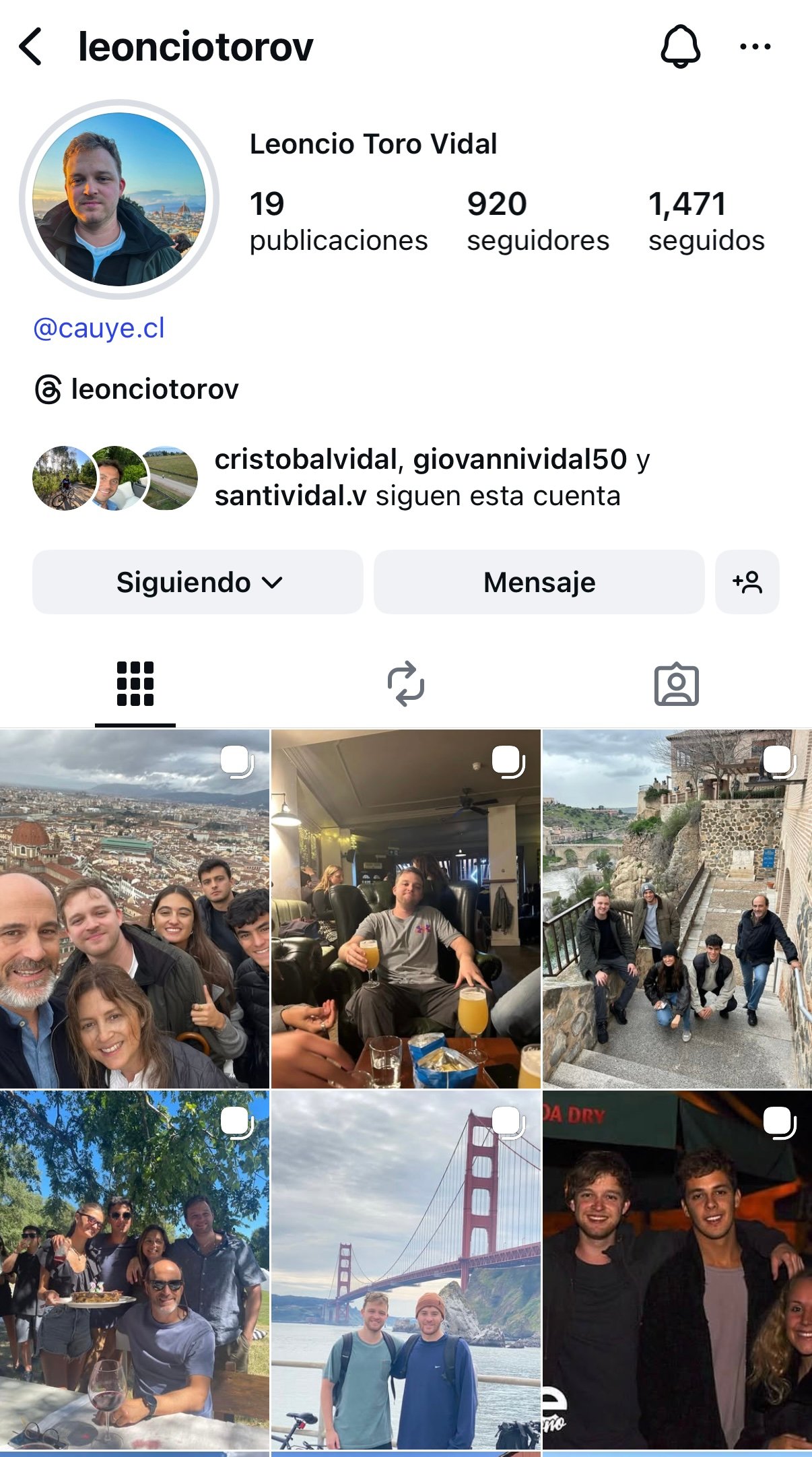Tap the Mensaje button
Image resolution: width=812 pixels, height=1457 pixels.
539,582
